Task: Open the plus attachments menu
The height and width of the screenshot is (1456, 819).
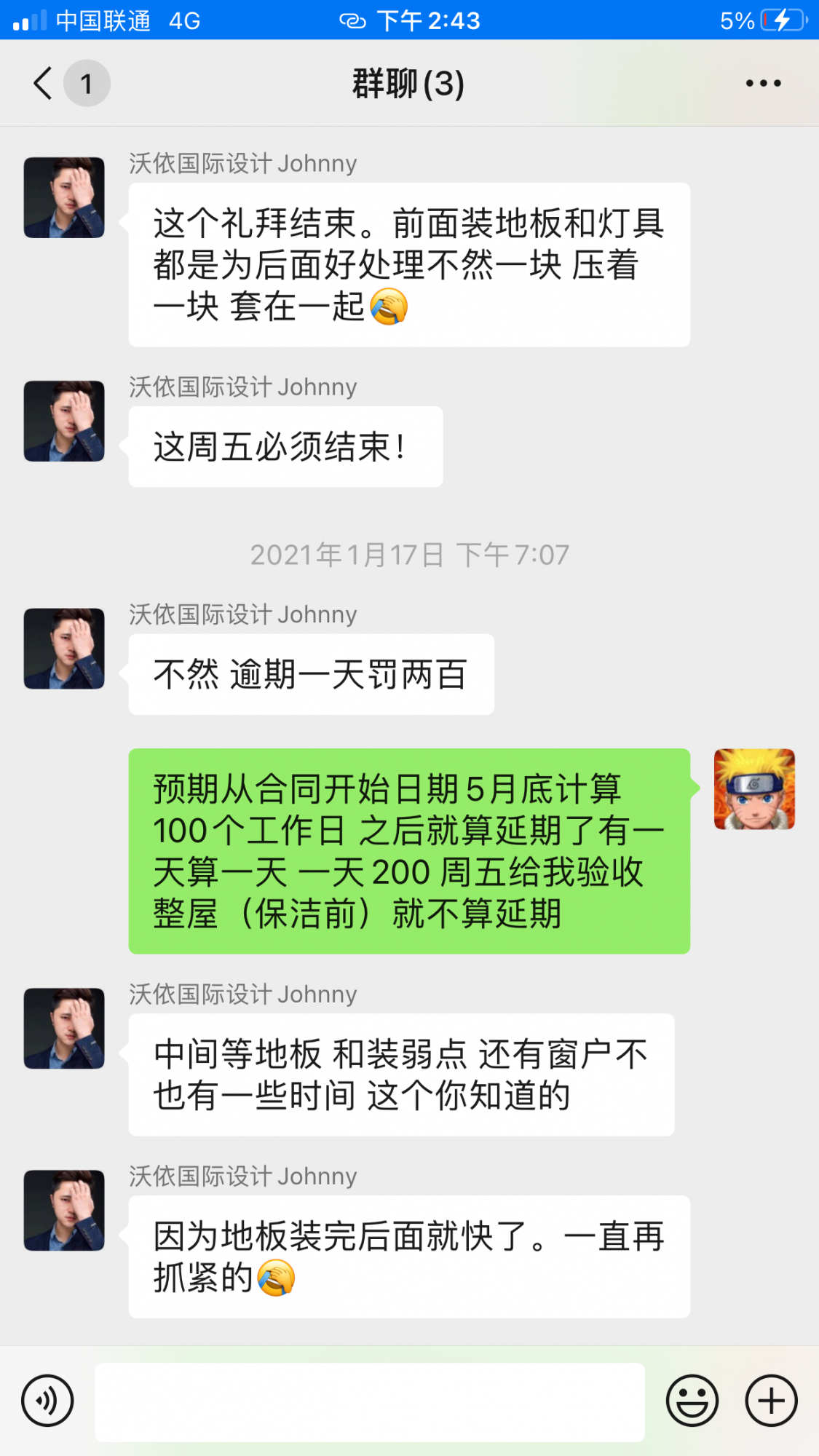Action: 771,1400
